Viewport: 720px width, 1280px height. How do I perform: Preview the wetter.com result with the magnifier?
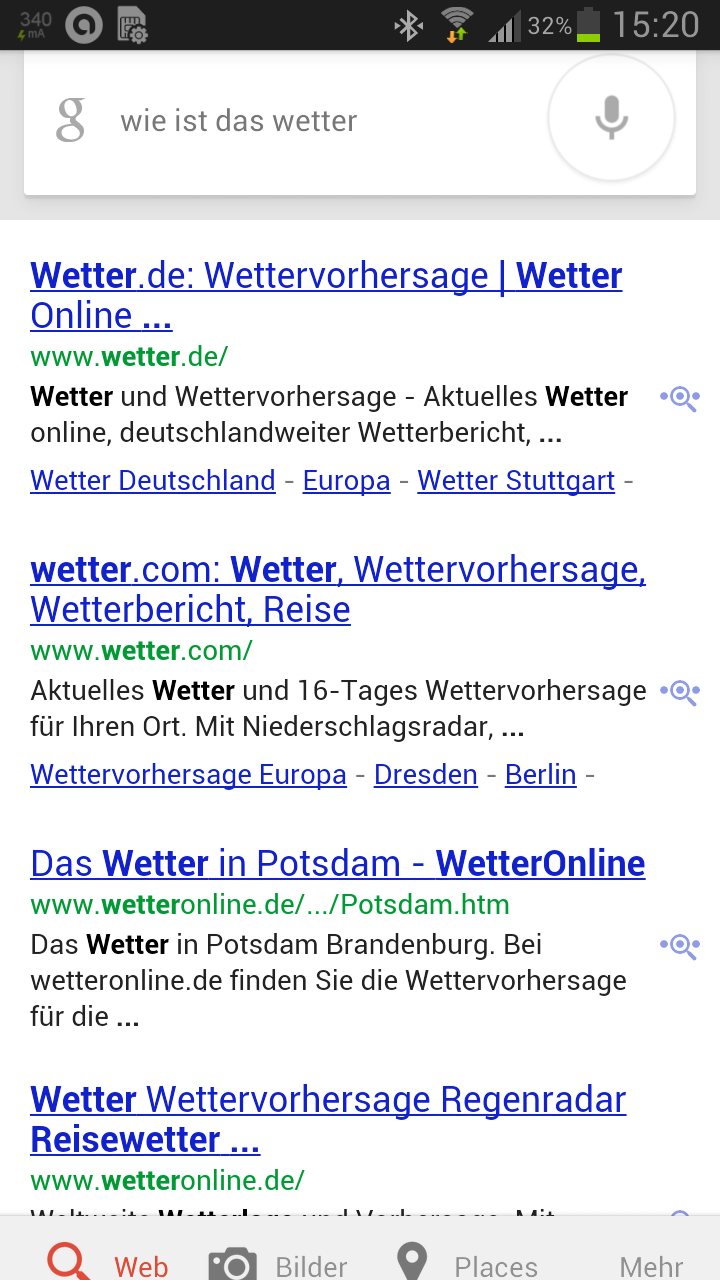(x=680, y=692)
